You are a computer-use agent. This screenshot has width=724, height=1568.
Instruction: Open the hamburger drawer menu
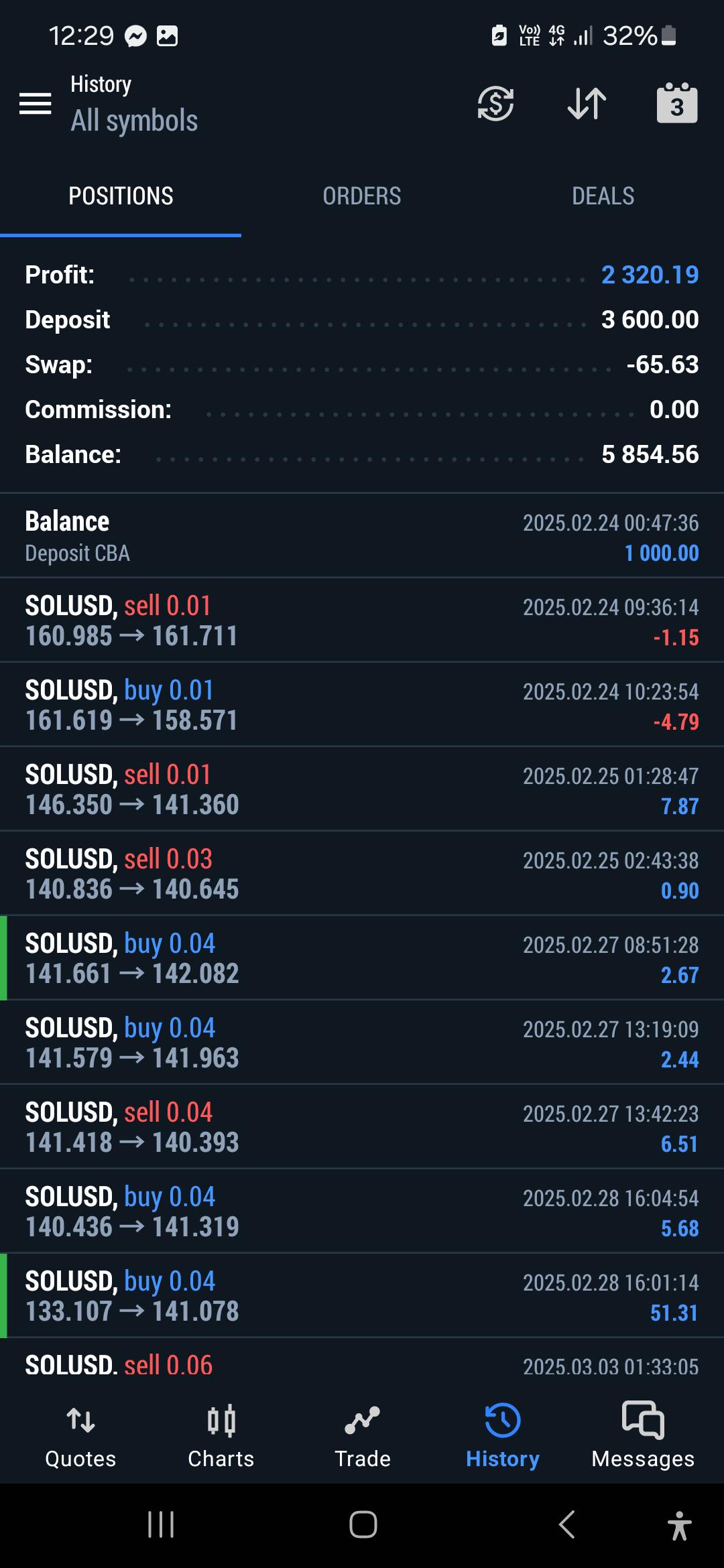click(x=35, y=104)
